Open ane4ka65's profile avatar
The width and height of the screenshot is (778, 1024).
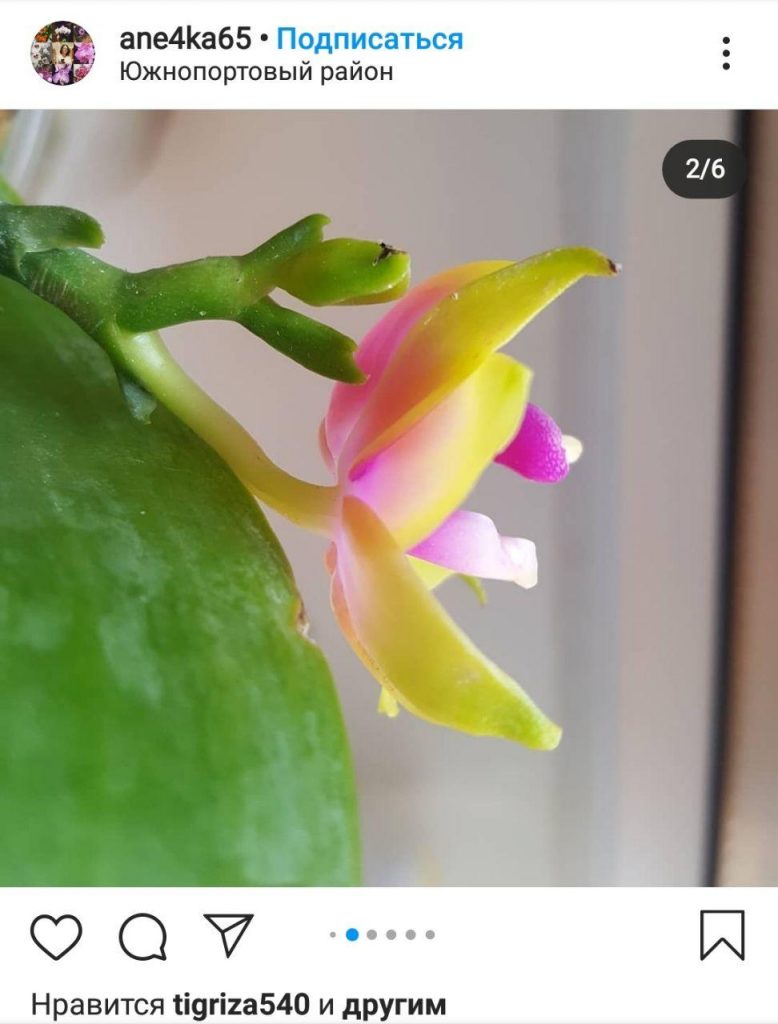click(x=63, y=53)
